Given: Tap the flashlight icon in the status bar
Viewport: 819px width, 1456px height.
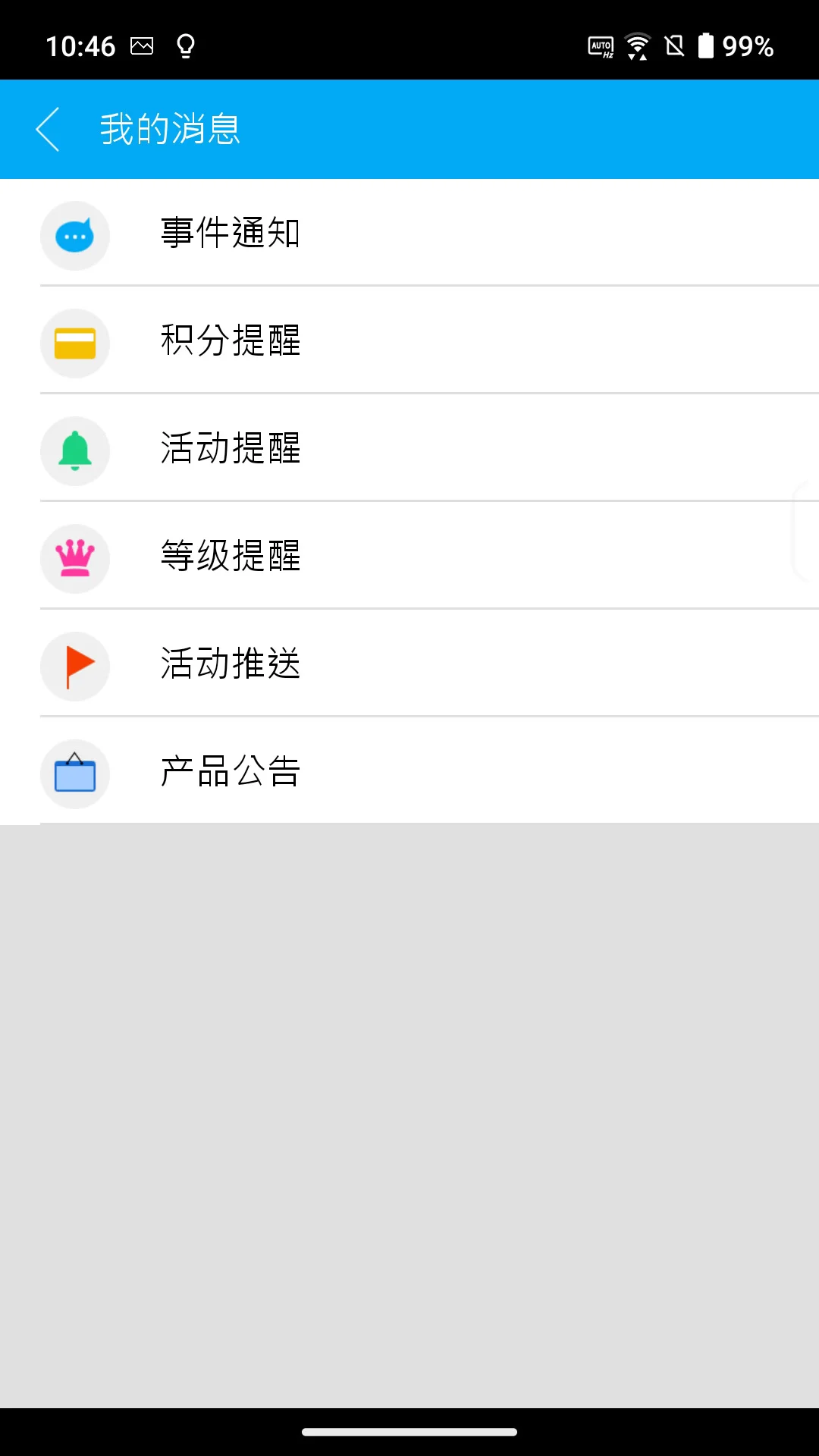Looking at the screenshot, I should pos(184,46).
